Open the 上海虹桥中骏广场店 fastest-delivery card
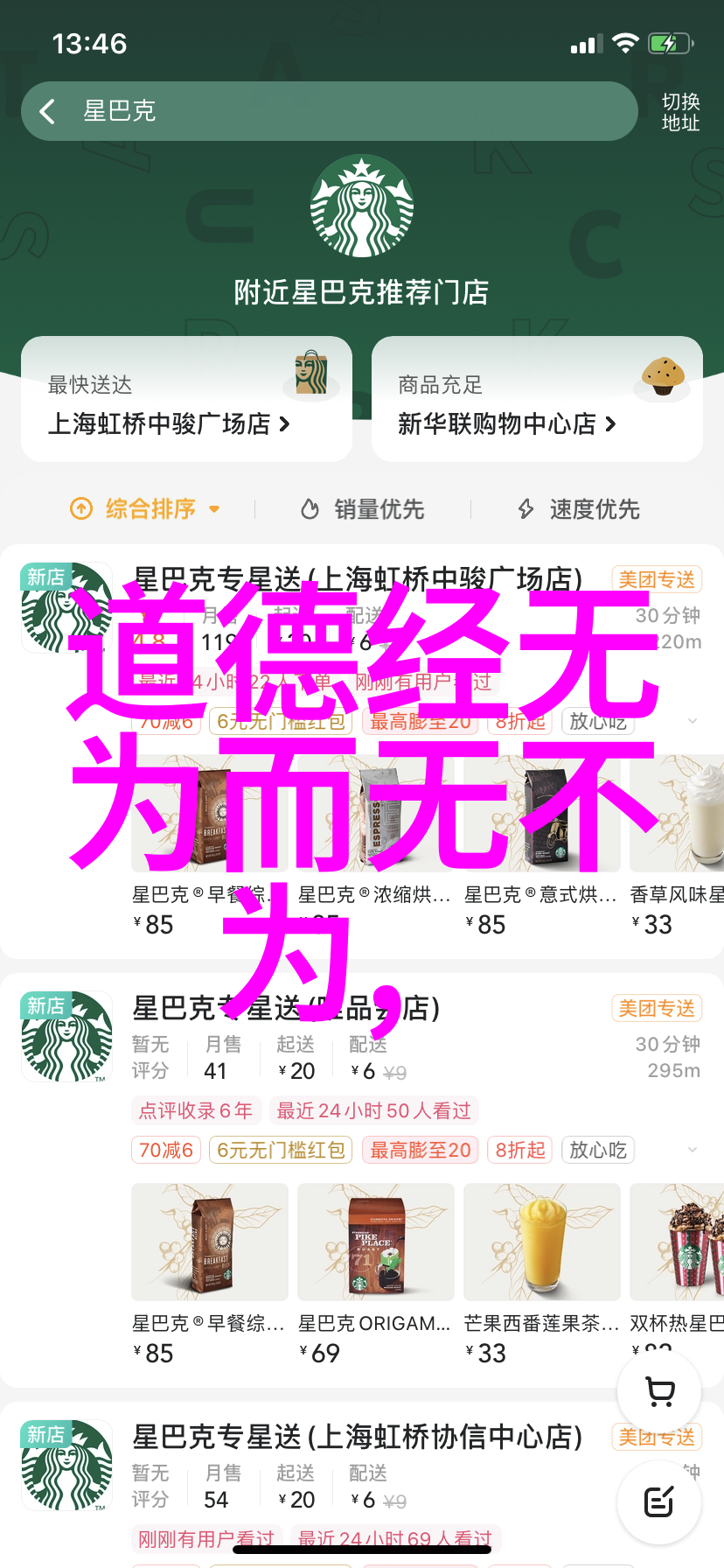Image resolution: width=724 pixels, height=1568 pixels. 186,400
